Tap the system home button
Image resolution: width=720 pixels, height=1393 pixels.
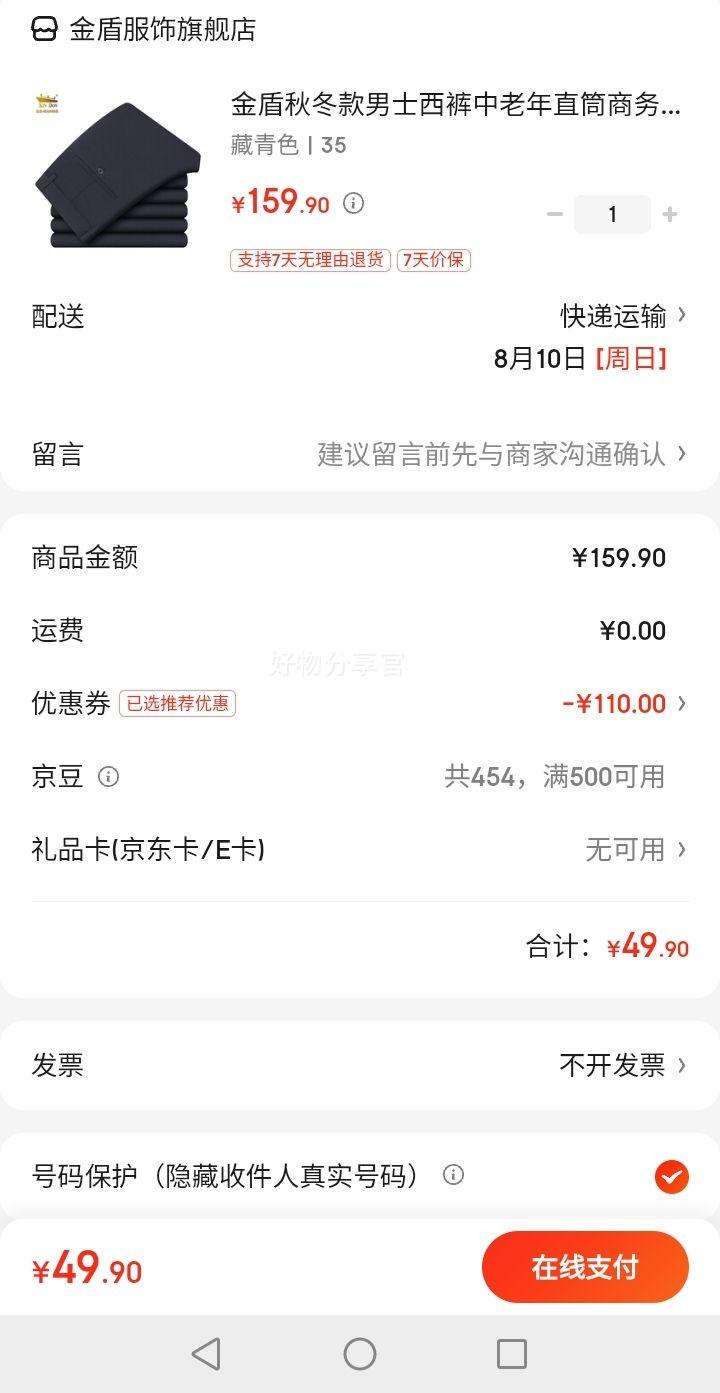pos(360,1354)
